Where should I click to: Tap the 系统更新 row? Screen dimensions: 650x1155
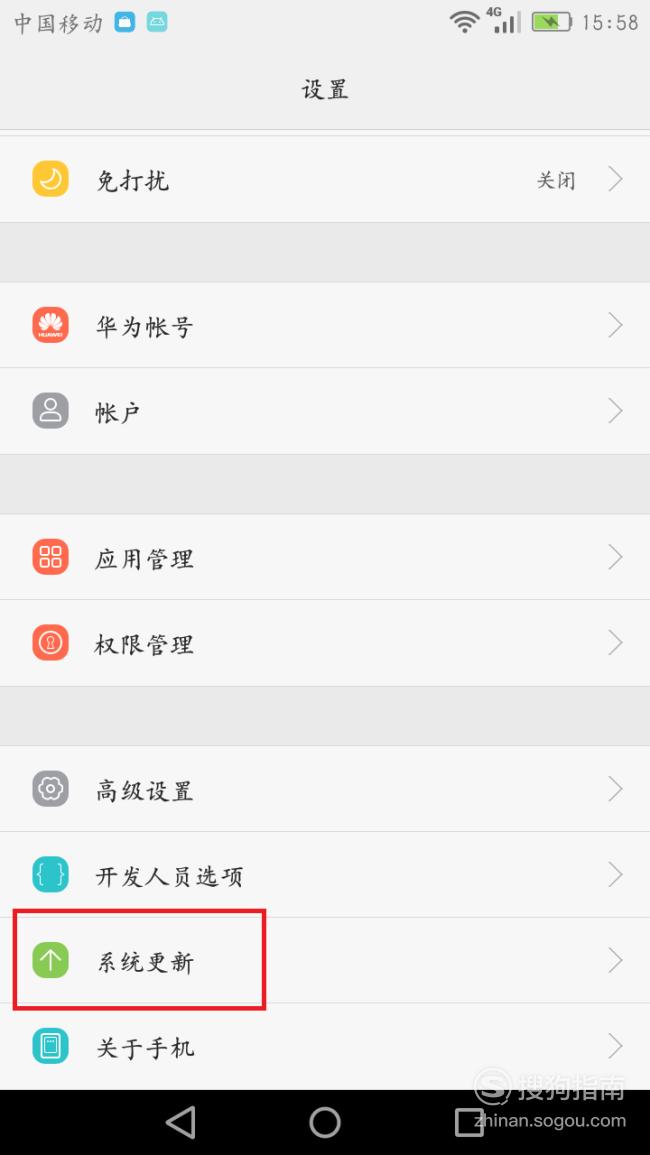tap(325, 961)
